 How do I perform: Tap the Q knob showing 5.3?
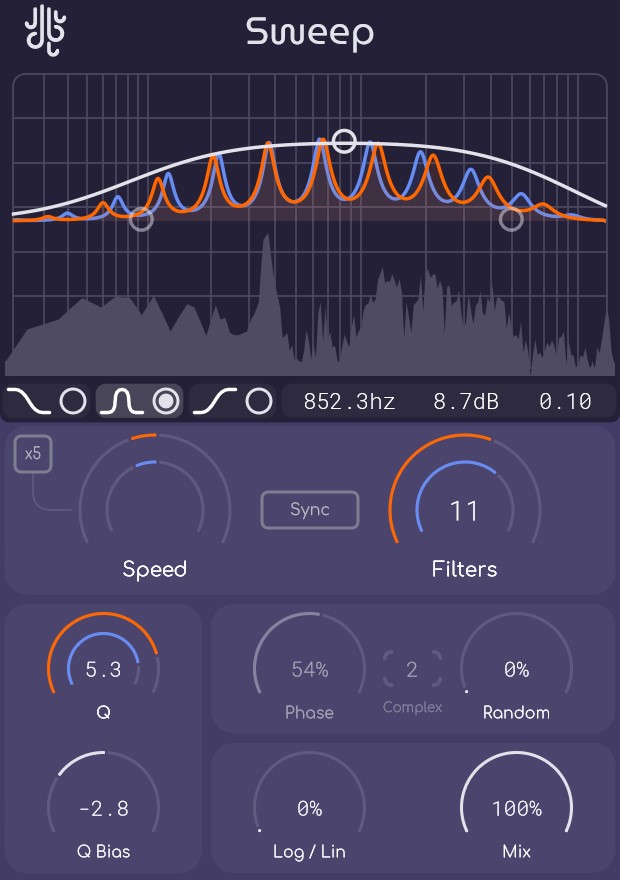click(103, 668)
